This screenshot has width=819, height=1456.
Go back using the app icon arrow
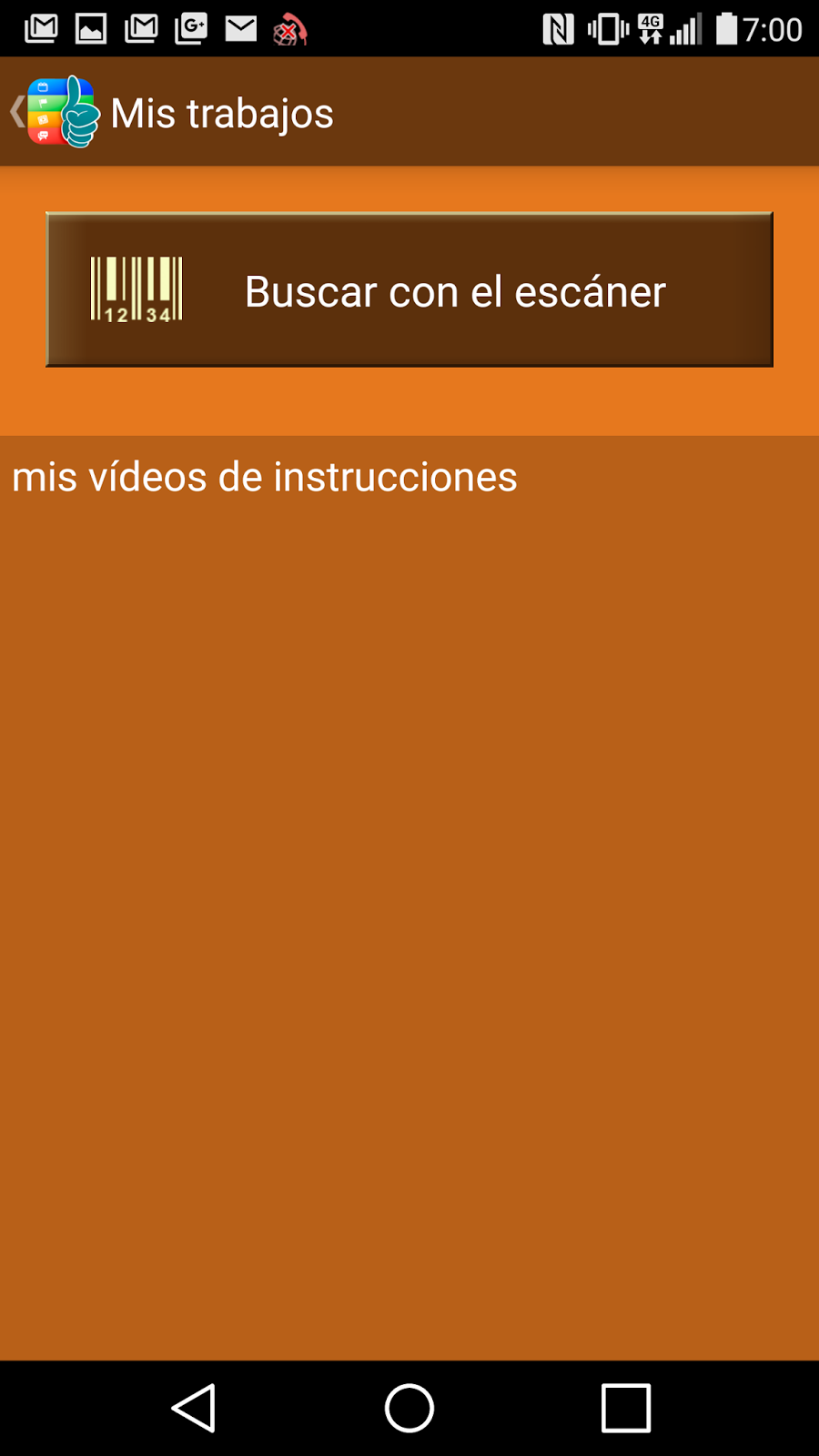[x=53, y=113]
